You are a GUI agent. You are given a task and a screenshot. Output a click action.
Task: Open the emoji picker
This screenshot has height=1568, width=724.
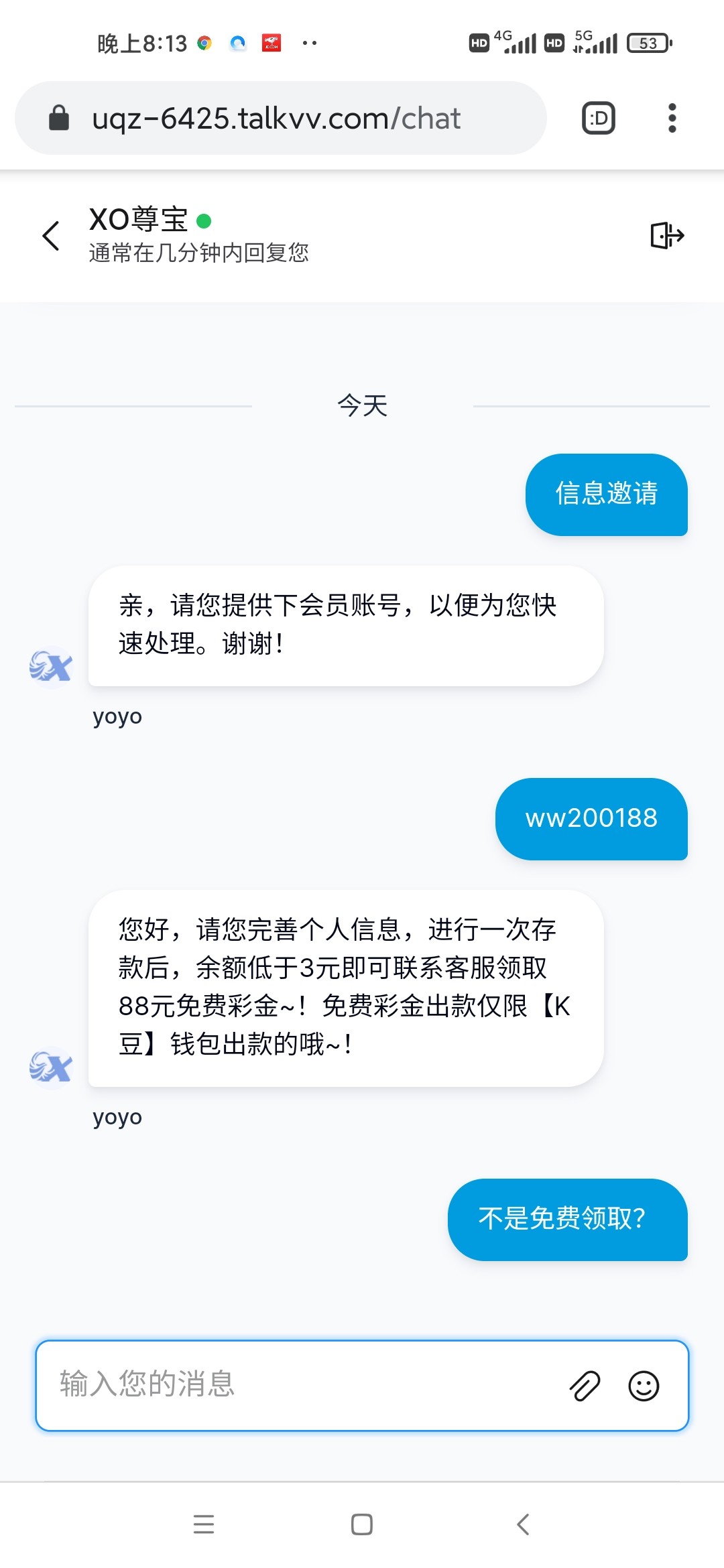pyautogui.click(x=644, y=1385)
